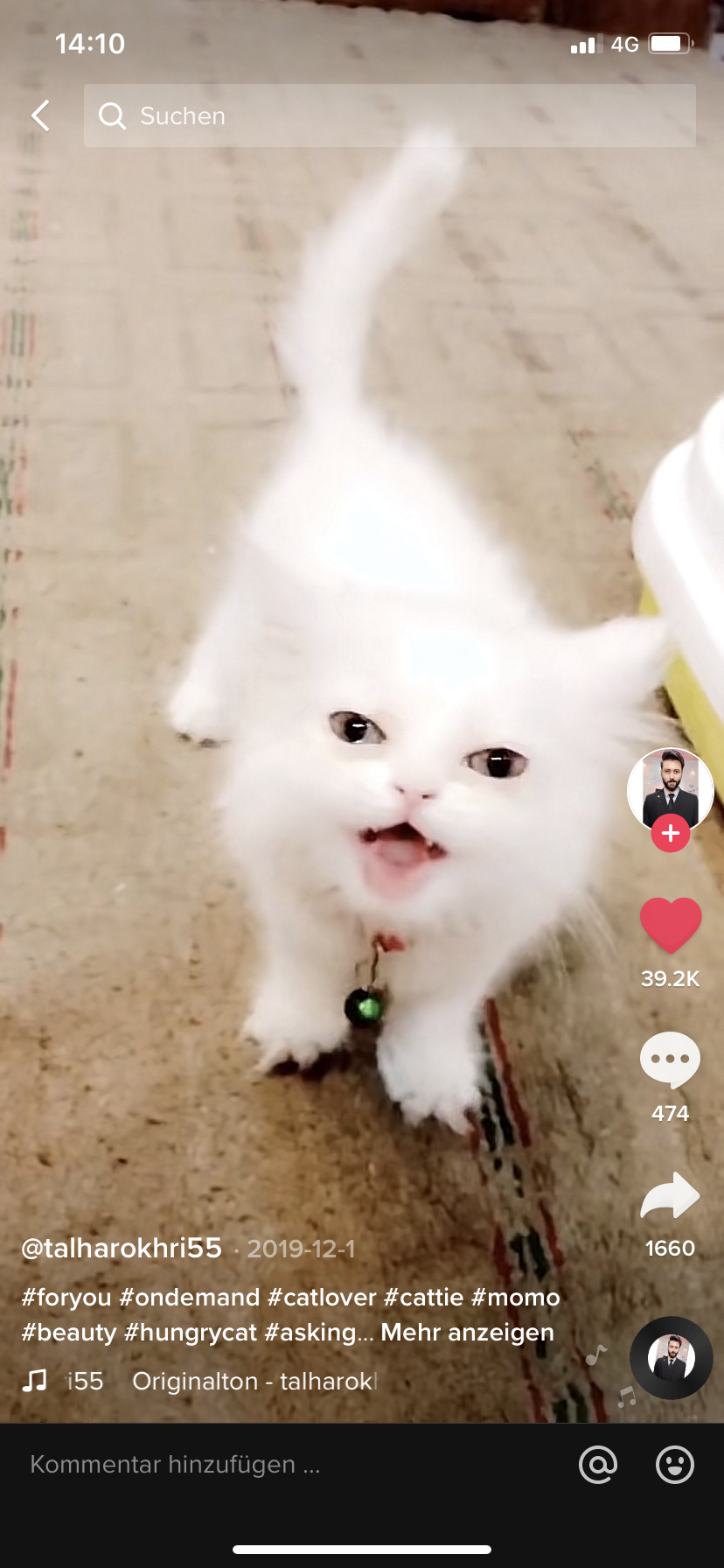Follow talharokhri55 with the plus button
This screenshot has height=1568, width=724.
point(671,834)
